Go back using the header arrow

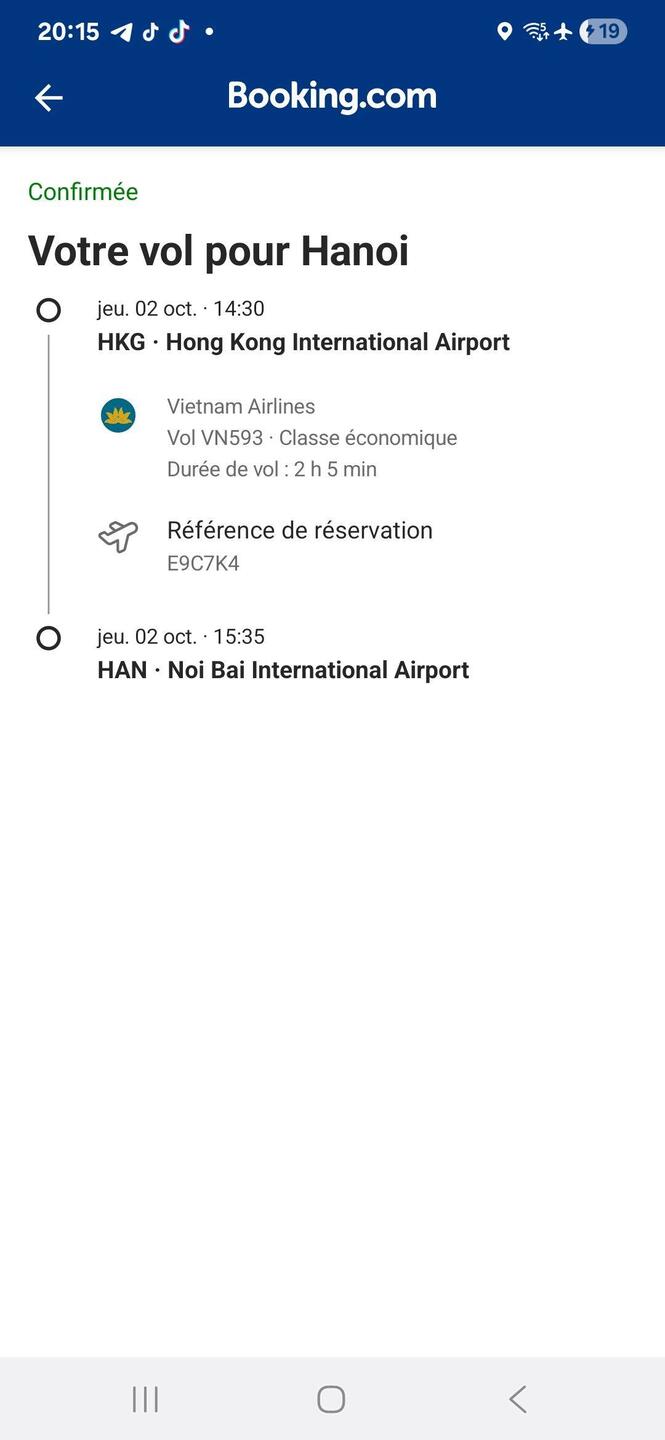click(48, 97)
